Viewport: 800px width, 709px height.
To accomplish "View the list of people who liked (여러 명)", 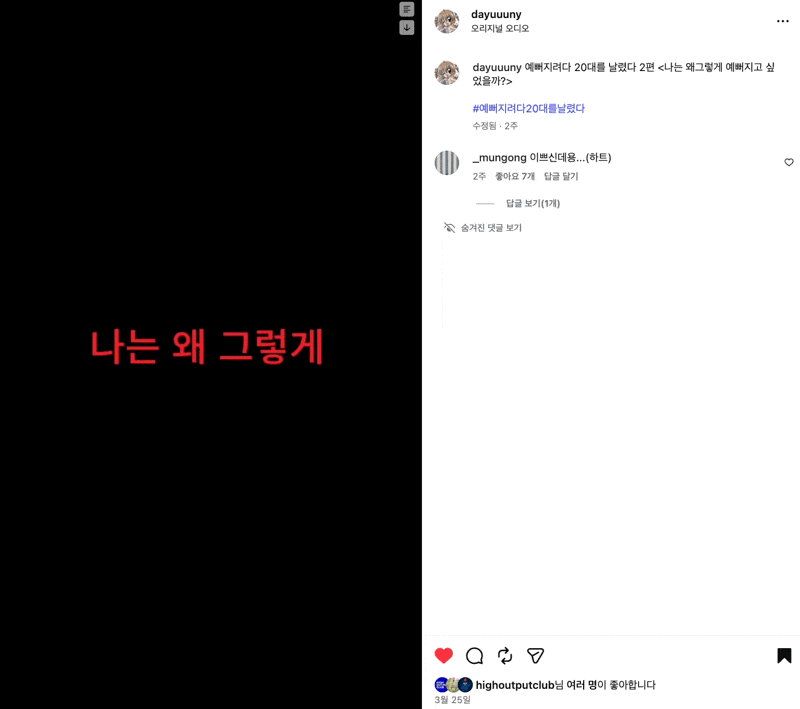I will 581,685.
